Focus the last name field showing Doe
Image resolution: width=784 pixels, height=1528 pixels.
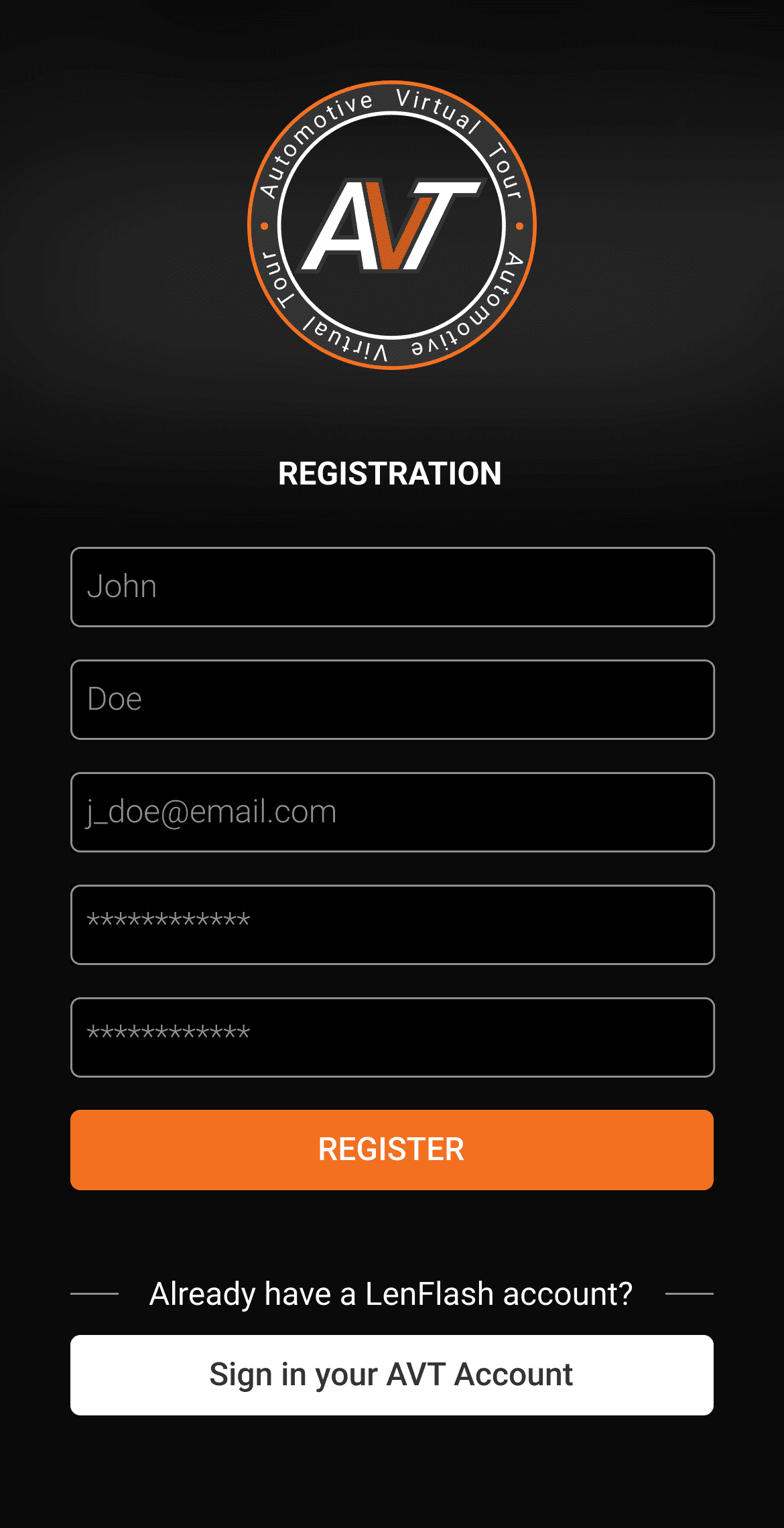(392, 700)
